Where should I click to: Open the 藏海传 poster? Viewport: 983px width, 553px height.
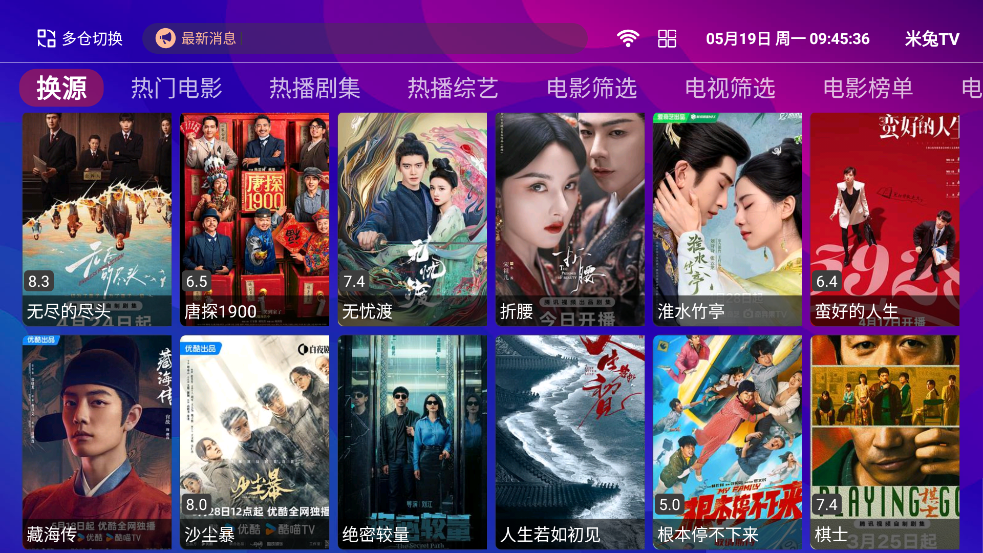click(97, 441)
